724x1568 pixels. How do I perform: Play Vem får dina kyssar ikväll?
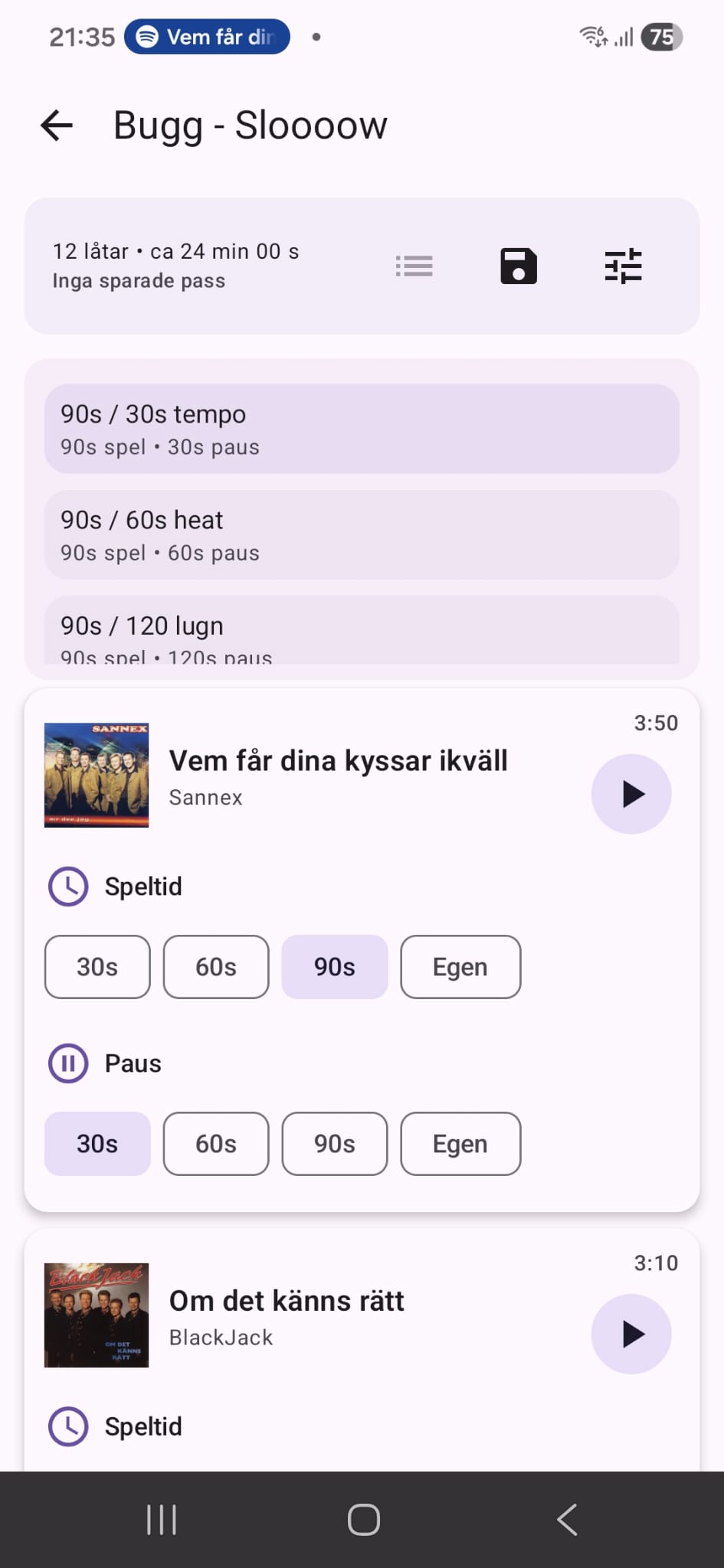click(630, 793)
